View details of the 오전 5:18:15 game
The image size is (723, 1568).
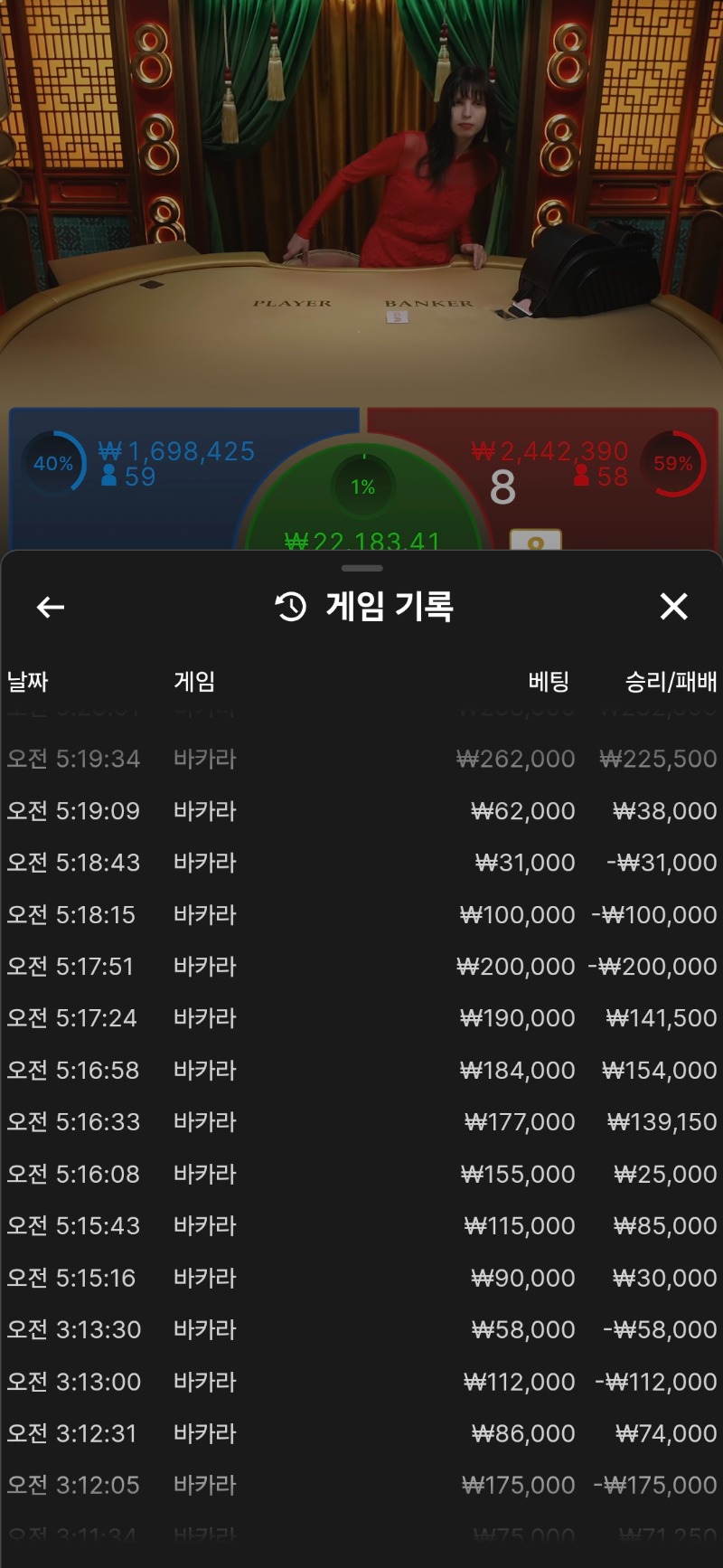coord(361,914)
